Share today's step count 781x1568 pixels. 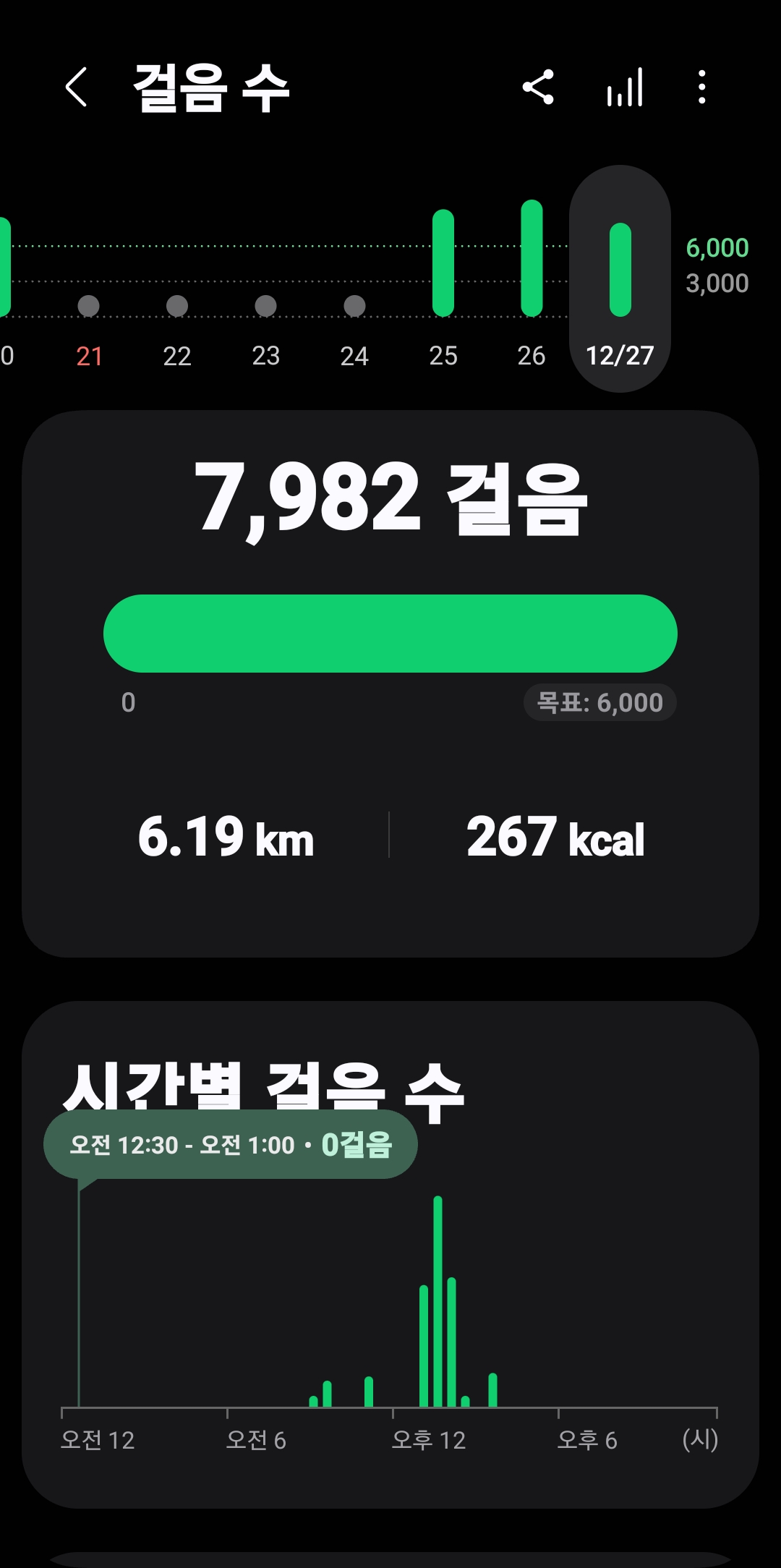[538, 88]
